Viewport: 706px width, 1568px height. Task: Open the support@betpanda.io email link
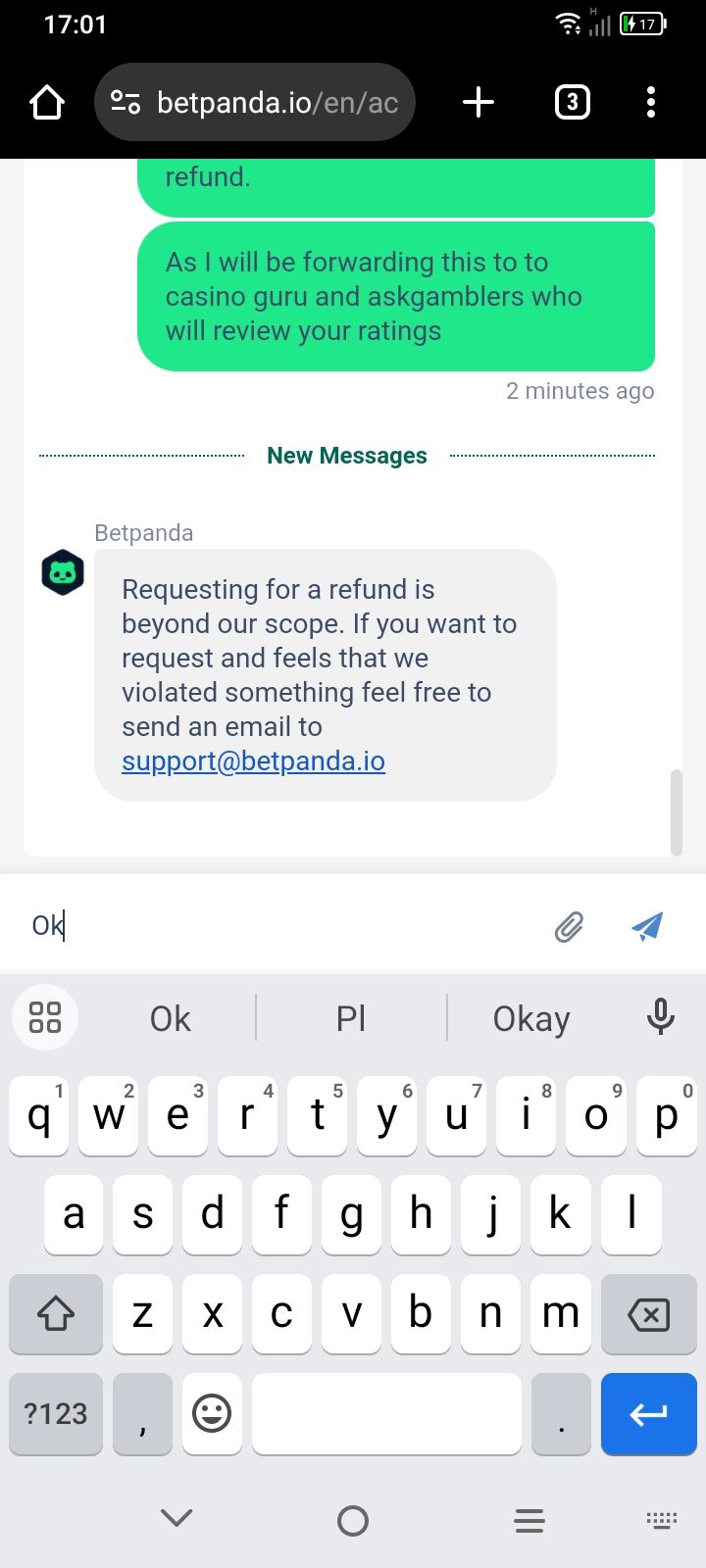point(253,761)
